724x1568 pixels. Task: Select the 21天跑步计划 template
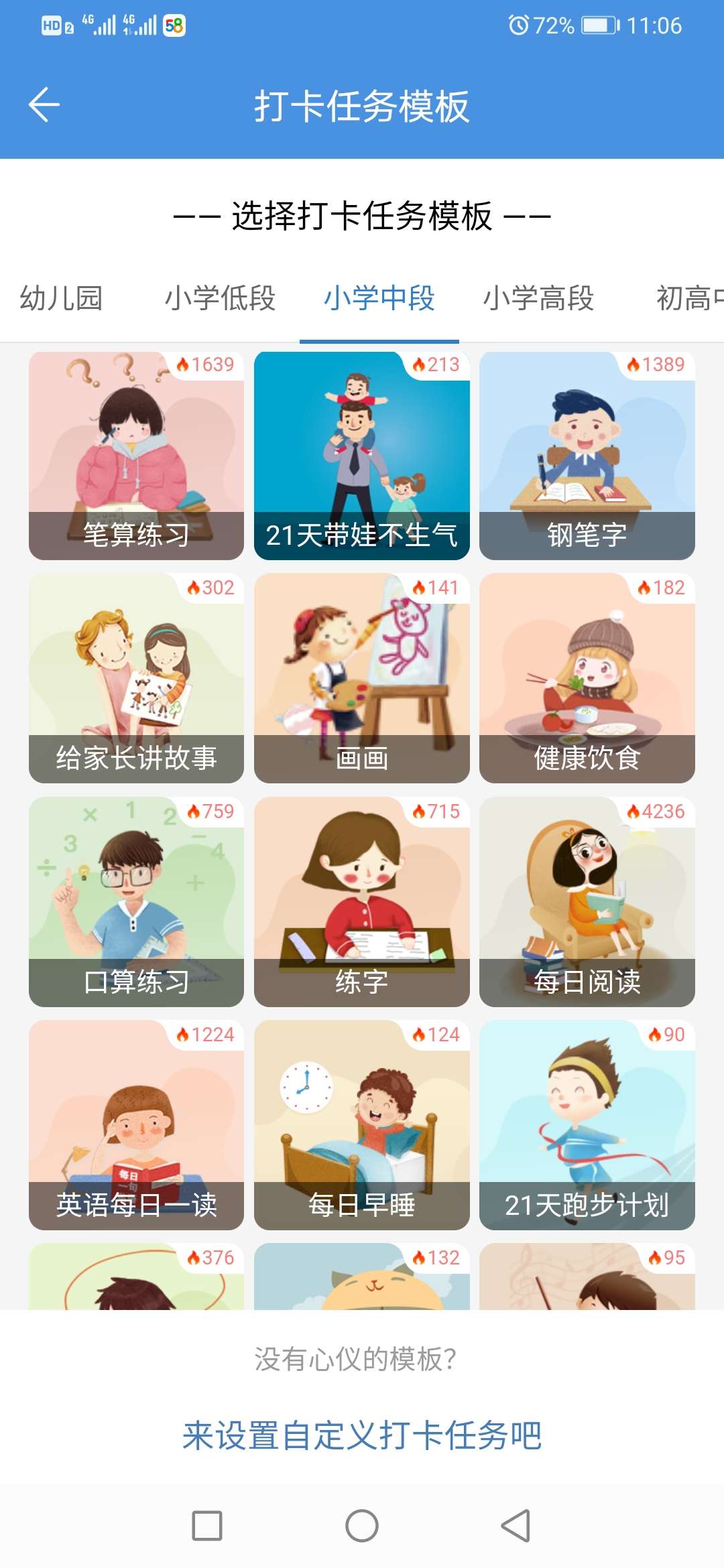pyautogui.click(x=587, y=1125)
